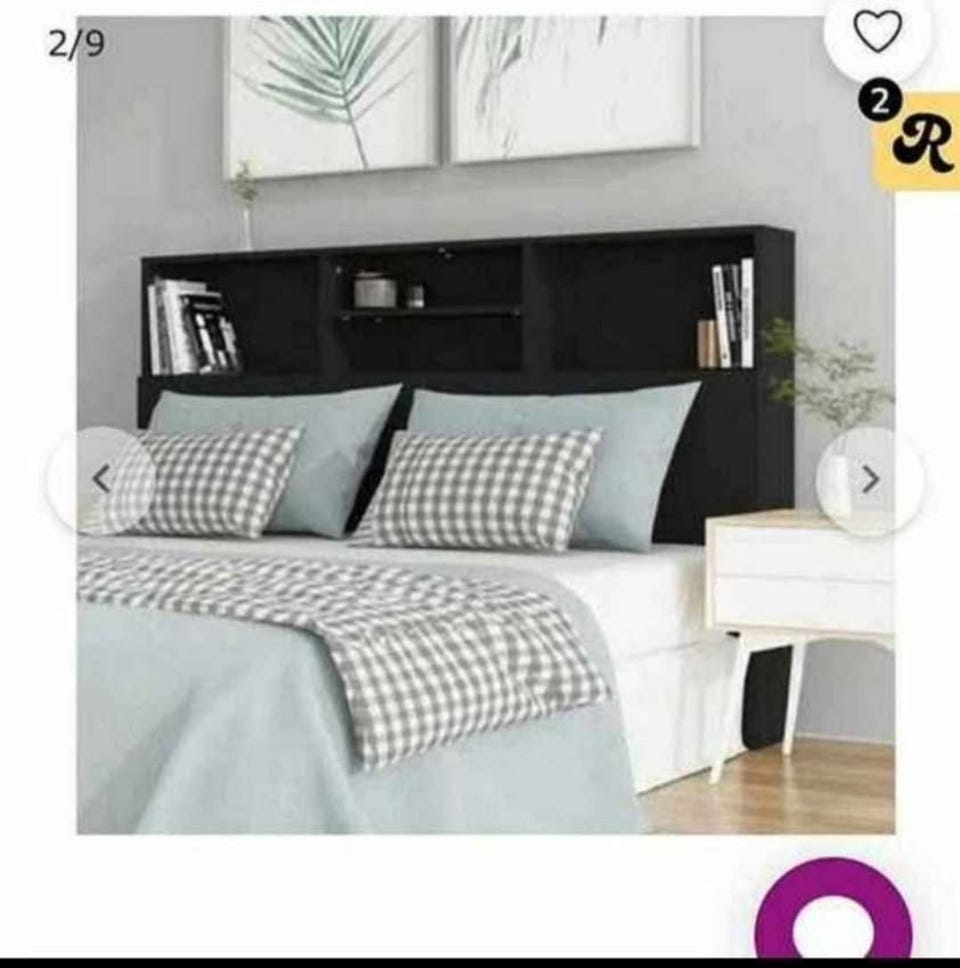Go back to the previous product photo
960x968 pixels.
tap(101, 480)
